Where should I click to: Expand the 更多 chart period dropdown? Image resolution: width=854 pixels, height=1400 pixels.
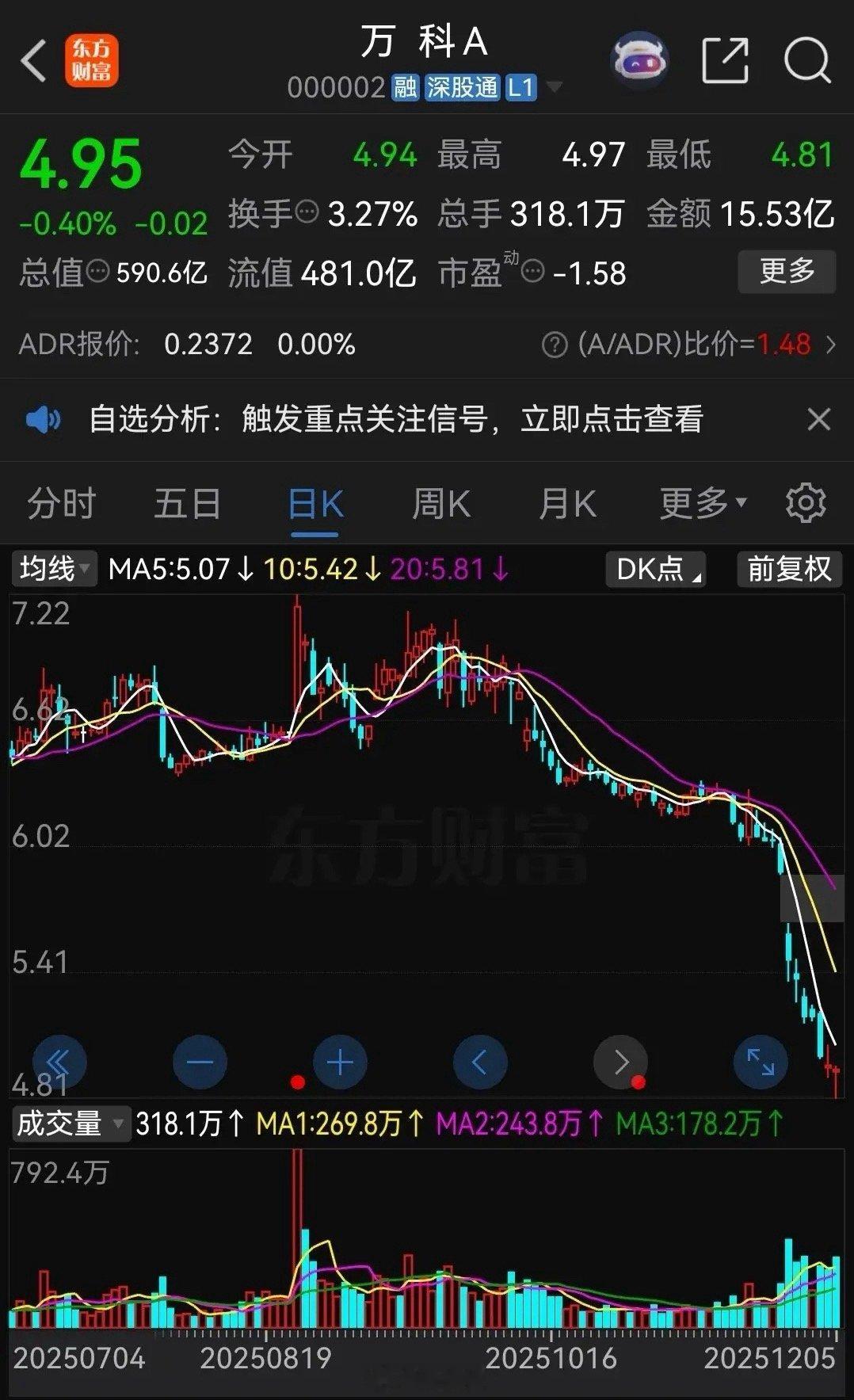(x=703, y=502)
